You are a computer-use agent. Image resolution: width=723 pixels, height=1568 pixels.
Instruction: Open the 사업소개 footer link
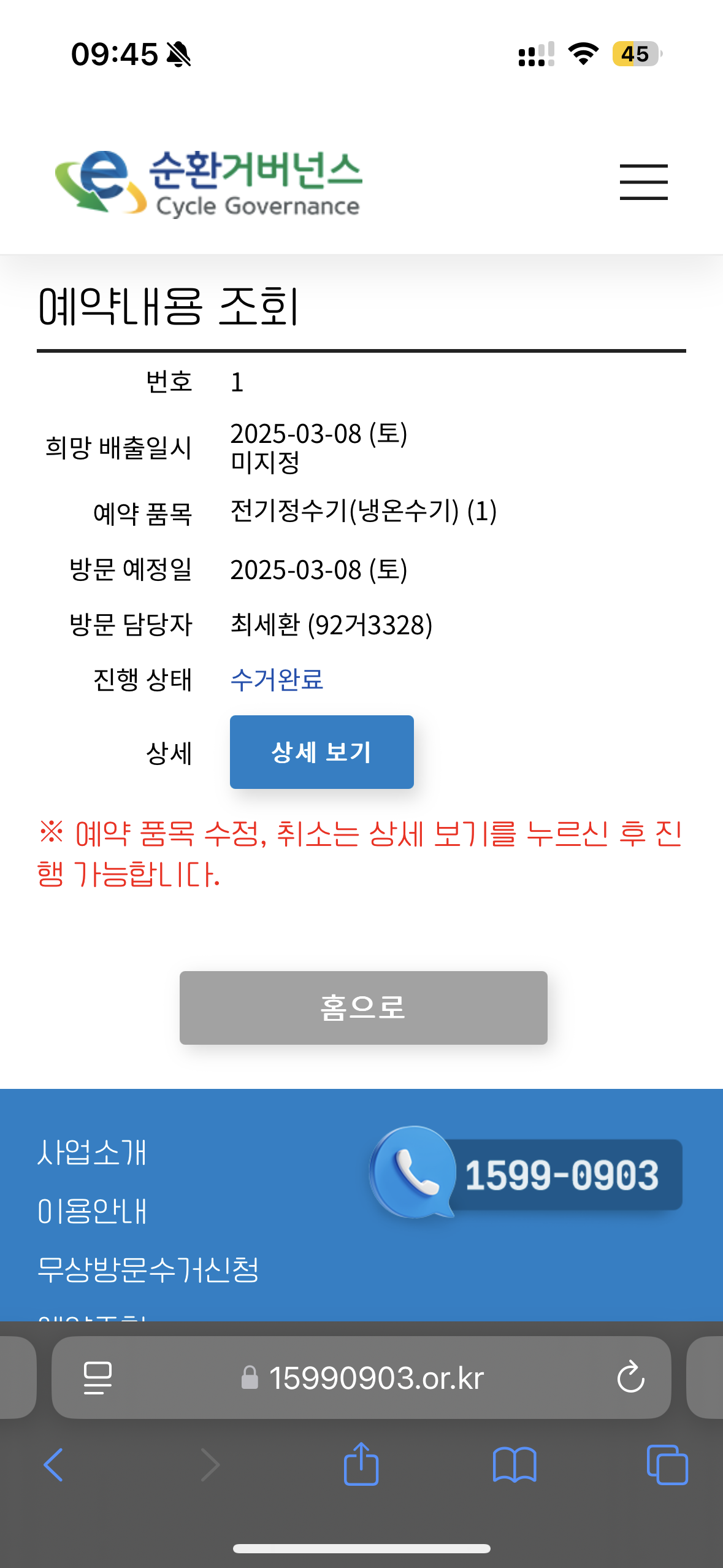pyautogui.click(x=92, y=1153)
